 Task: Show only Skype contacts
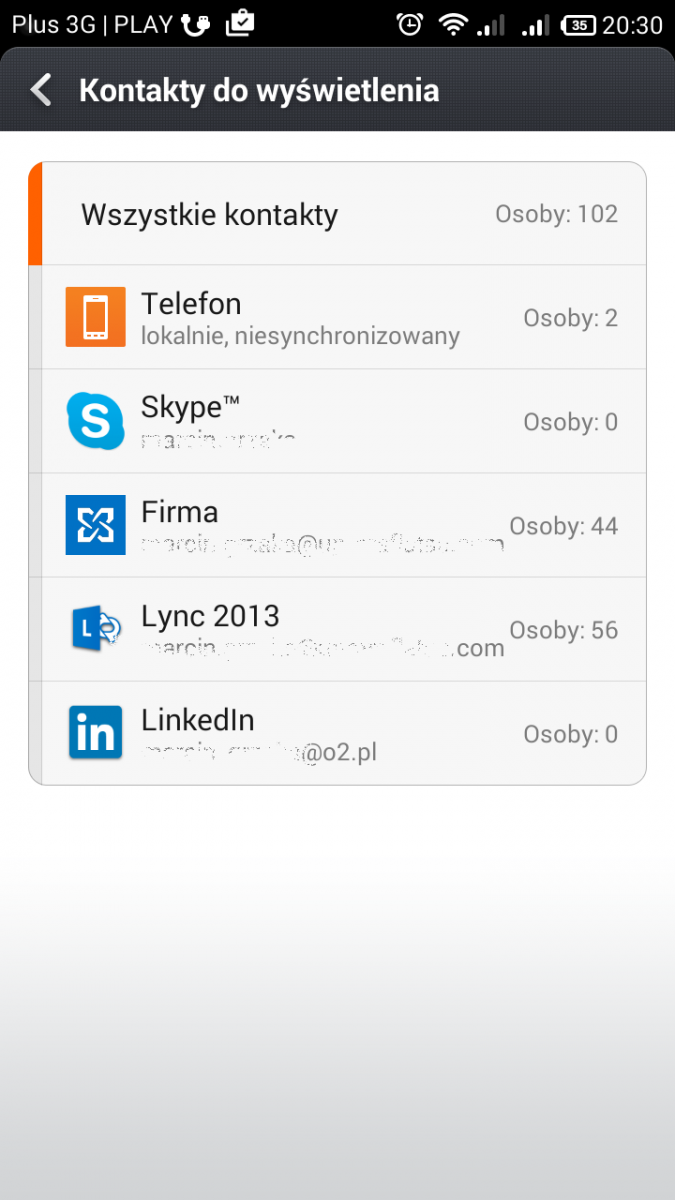pyautogui.click(x=338, y=422)
